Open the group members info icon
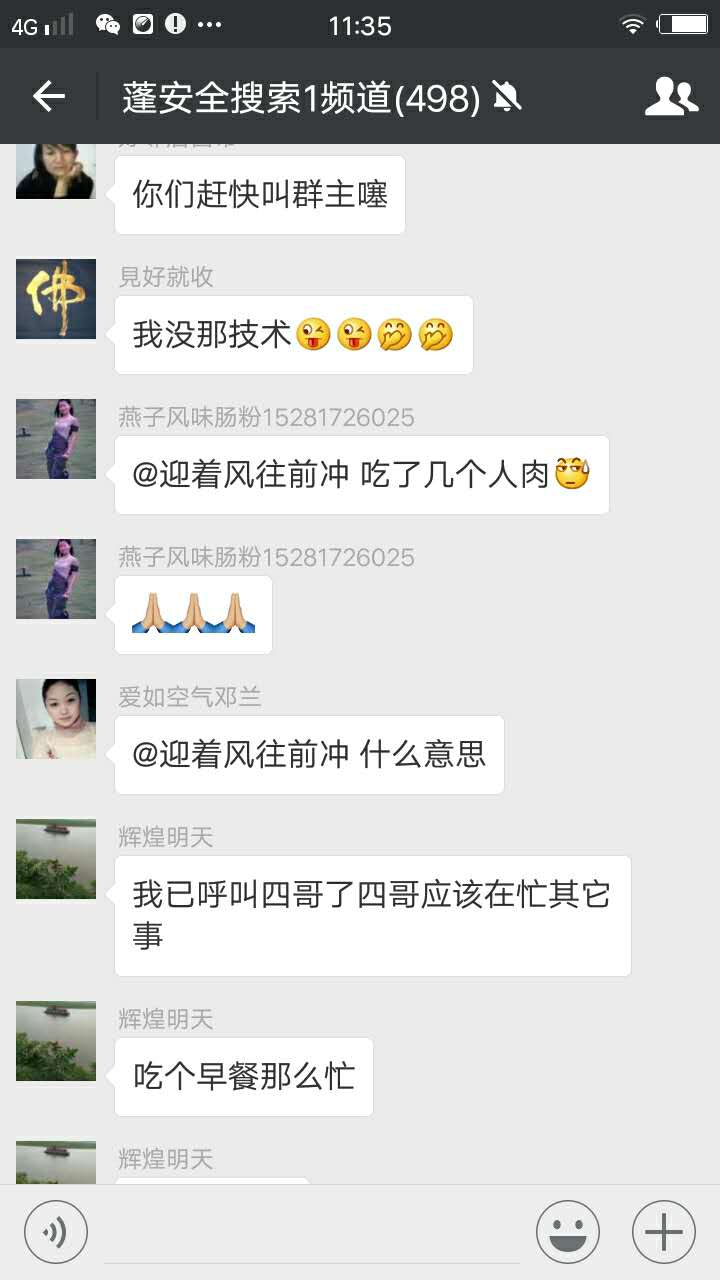The width and height of the screenshot is (720, 1280). click(671, 96)
